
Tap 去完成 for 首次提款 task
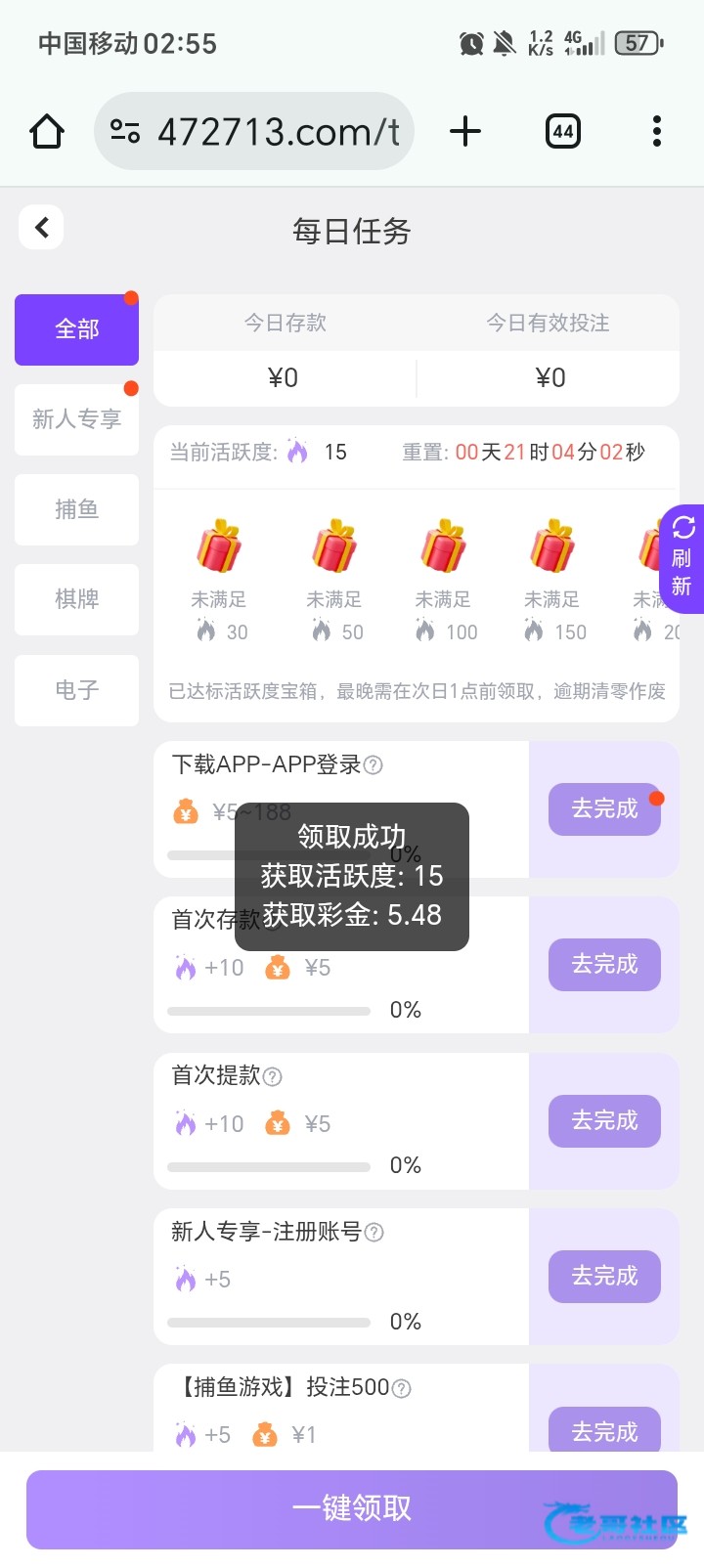pos(604,1121)
